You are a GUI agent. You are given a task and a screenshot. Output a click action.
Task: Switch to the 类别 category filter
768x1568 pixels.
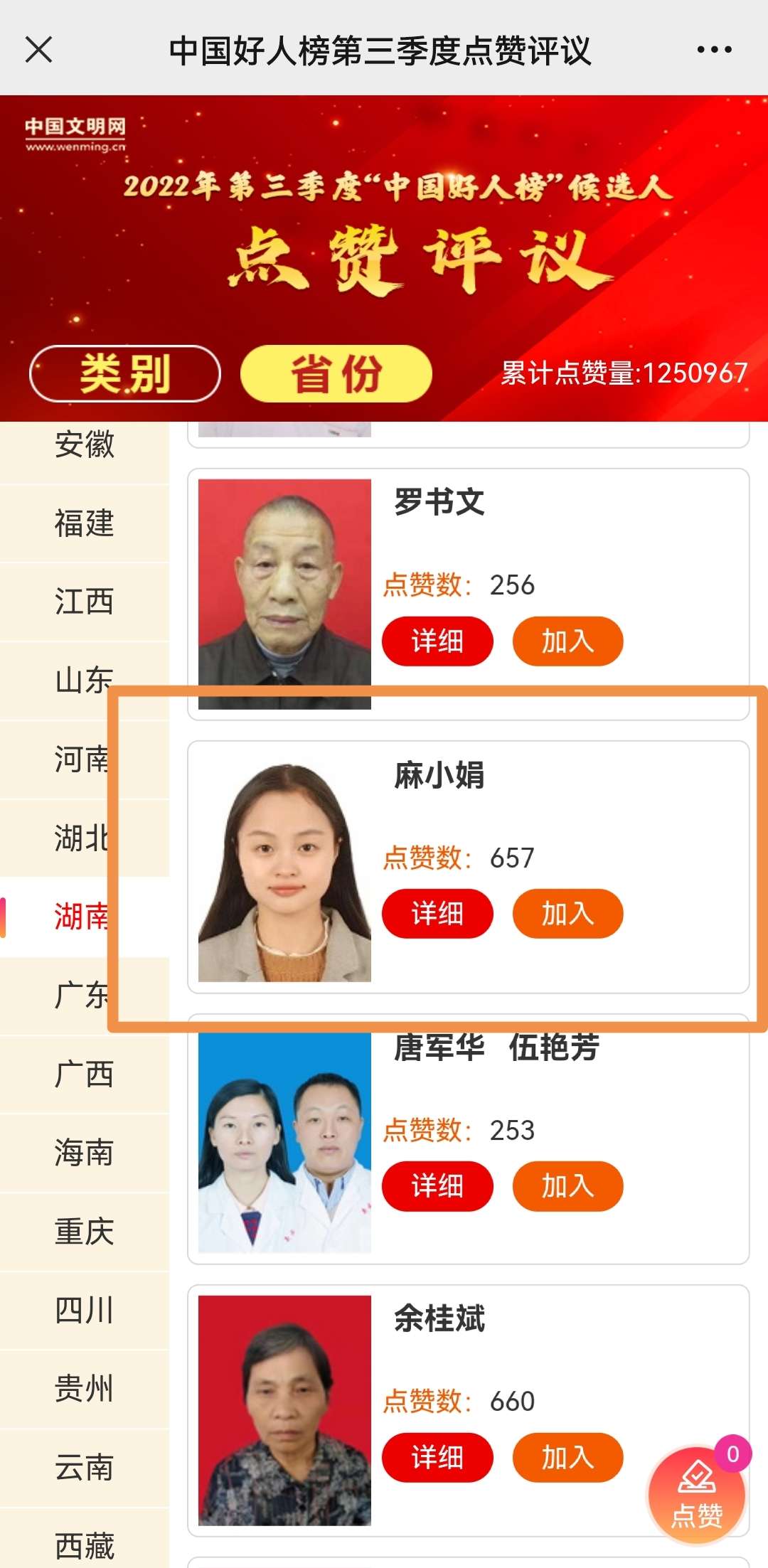click(125, 373)
